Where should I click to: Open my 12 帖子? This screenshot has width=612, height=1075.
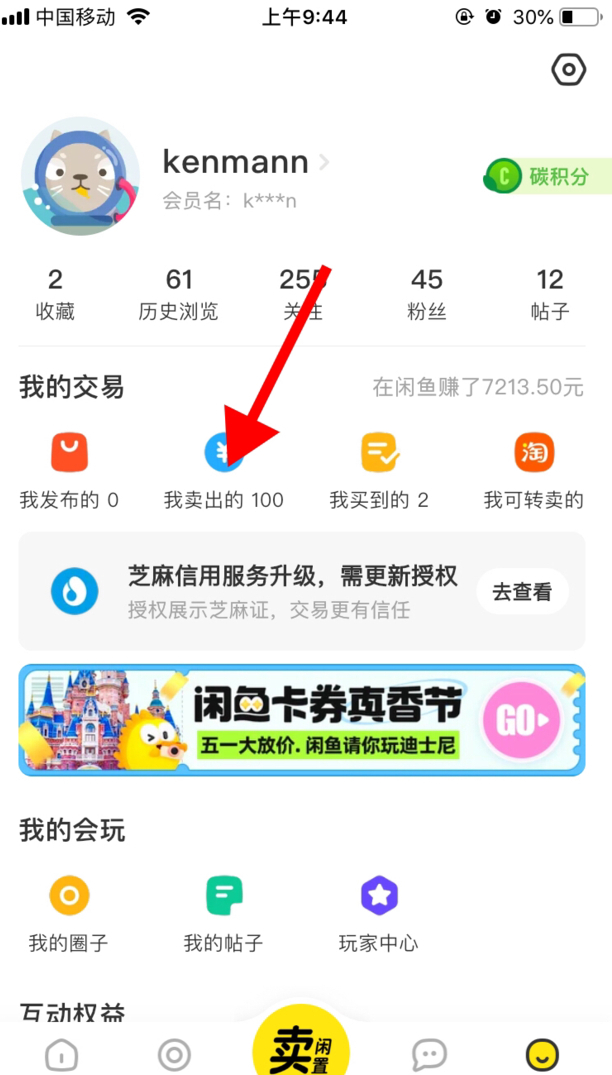[550, 294]
